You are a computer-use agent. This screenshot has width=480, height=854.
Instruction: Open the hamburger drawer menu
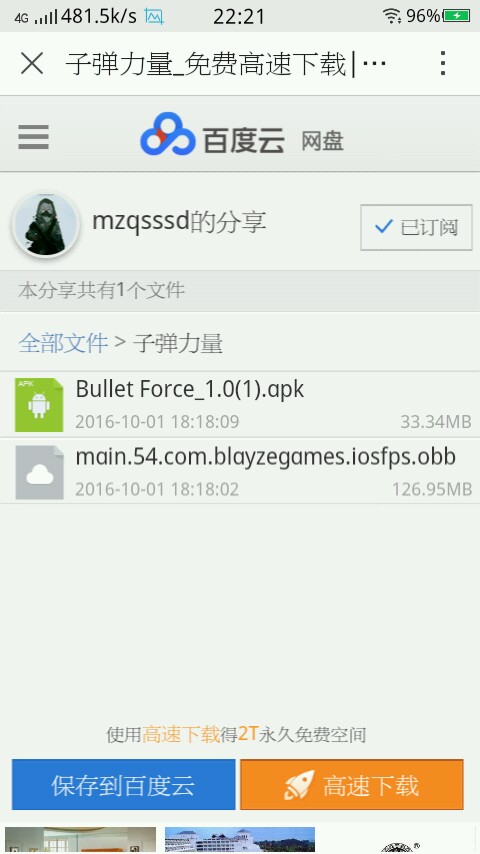(33, 136)
